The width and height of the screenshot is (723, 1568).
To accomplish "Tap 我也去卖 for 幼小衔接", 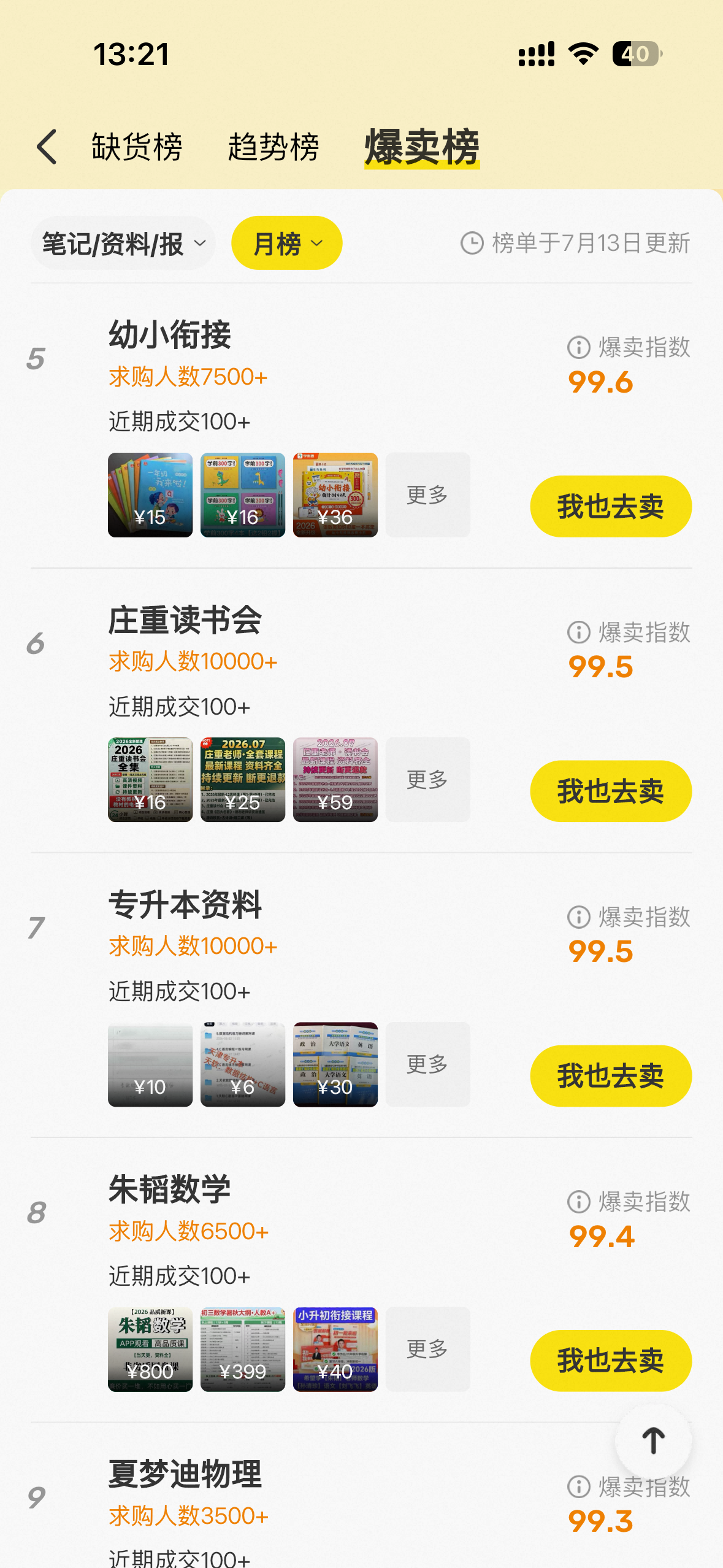I will [x=611, y=506].
